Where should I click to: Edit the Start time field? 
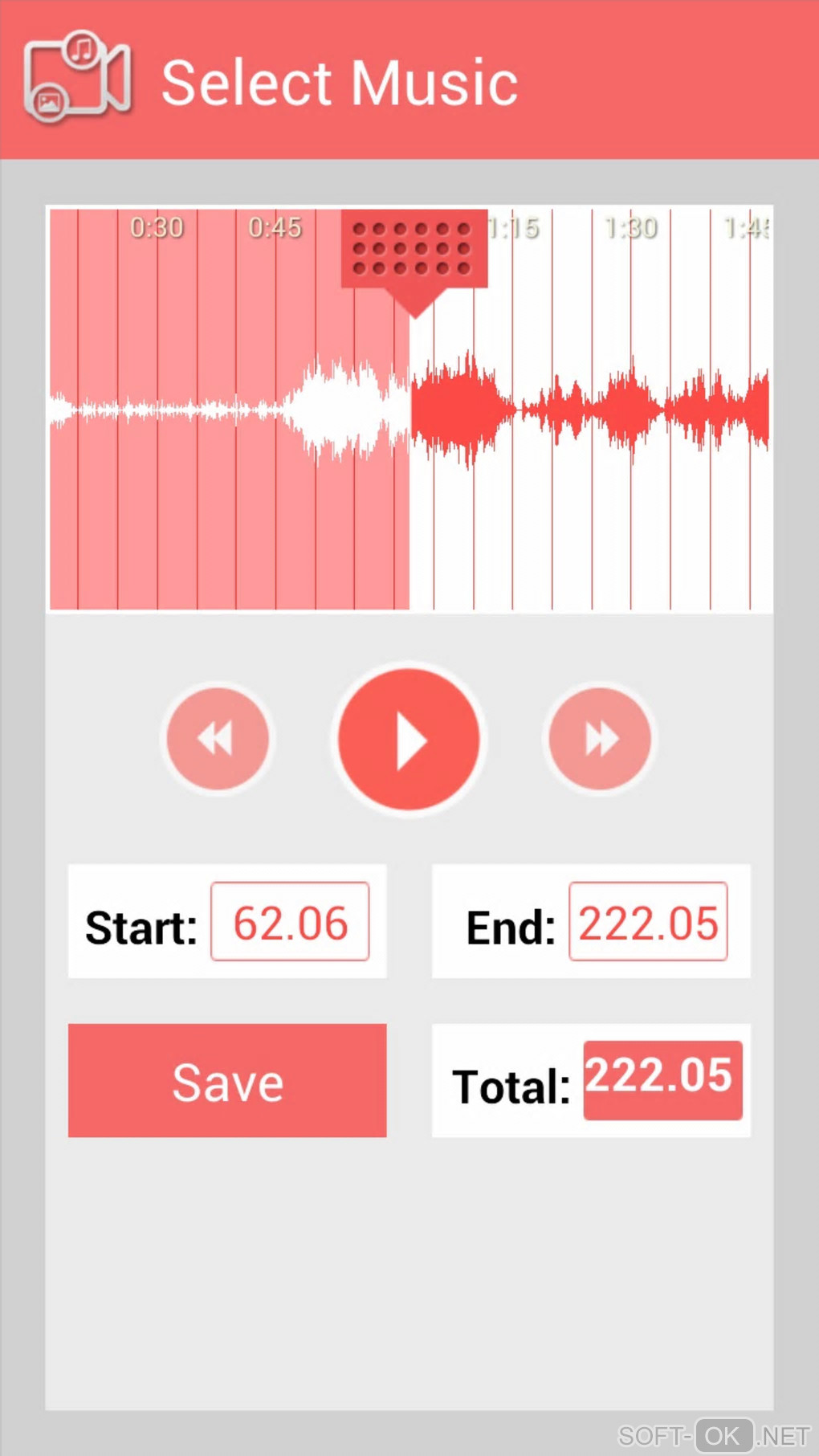tap(290, 922)
